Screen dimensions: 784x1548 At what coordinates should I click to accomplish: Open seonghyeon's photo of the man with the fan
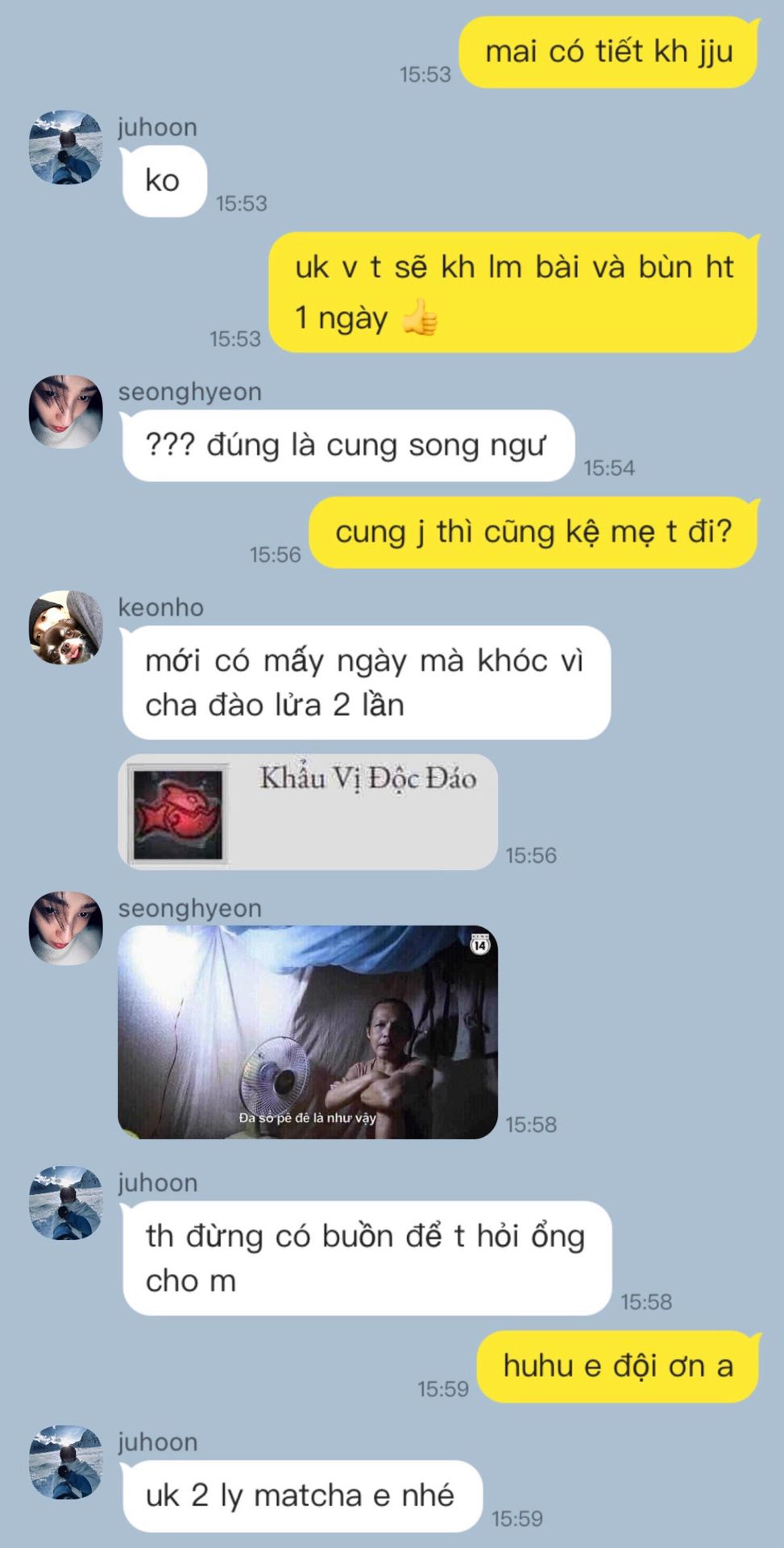tap(308, 1032)
